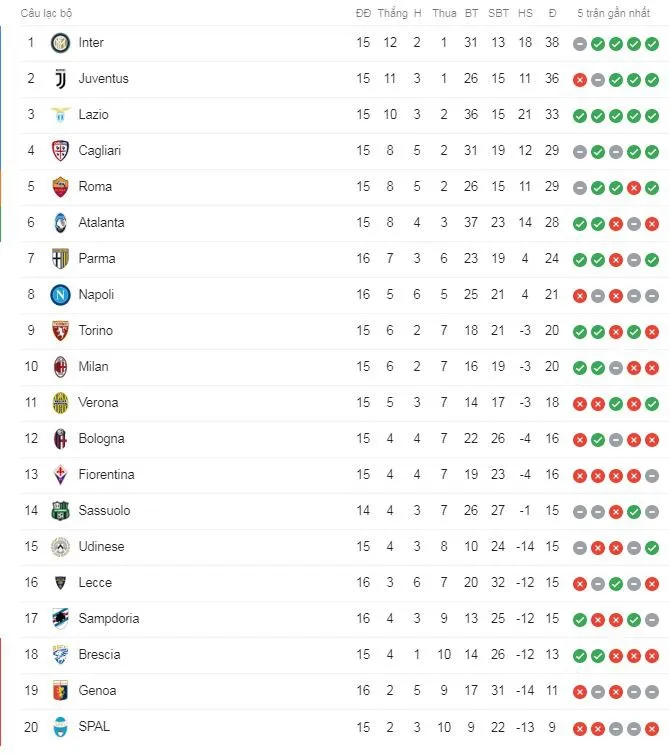Viewport: 669px width, 755px height.
Task: Open the Genoa team row
Action: 97,691
